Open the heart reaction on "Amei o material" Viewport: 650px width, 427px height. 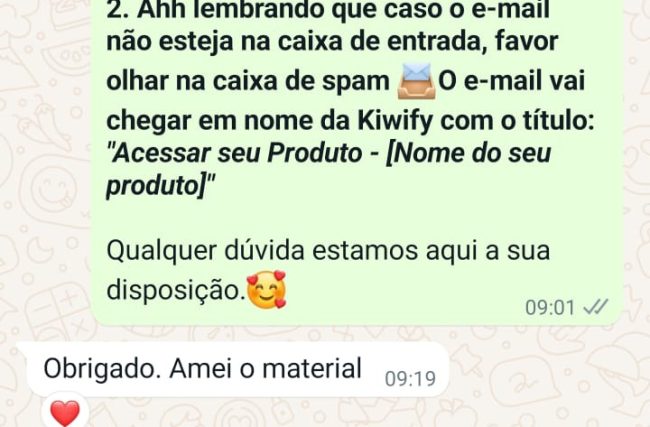[x=64, y=411]
